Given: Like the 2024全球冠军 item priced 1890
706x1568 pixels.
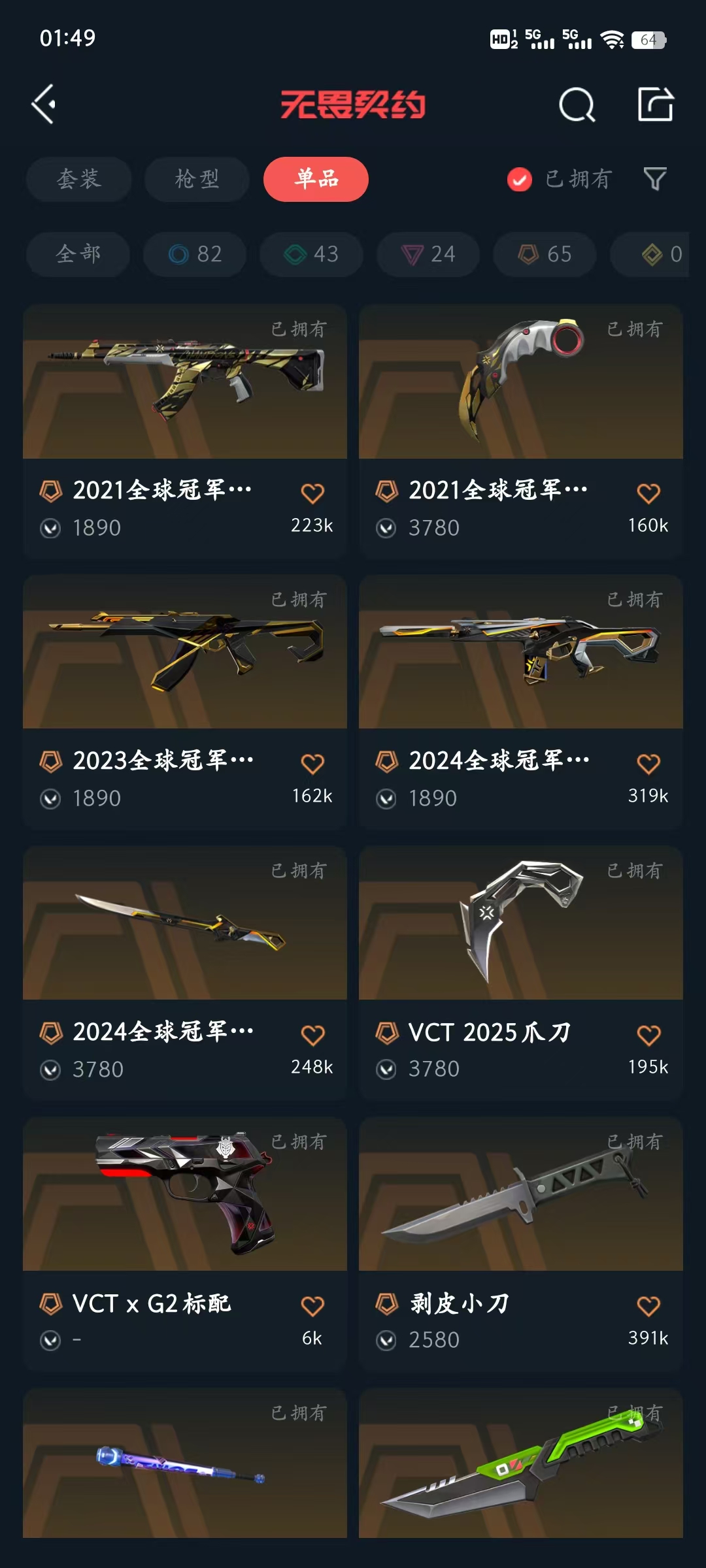Looking at the screenshot, I should pos(648,764).
